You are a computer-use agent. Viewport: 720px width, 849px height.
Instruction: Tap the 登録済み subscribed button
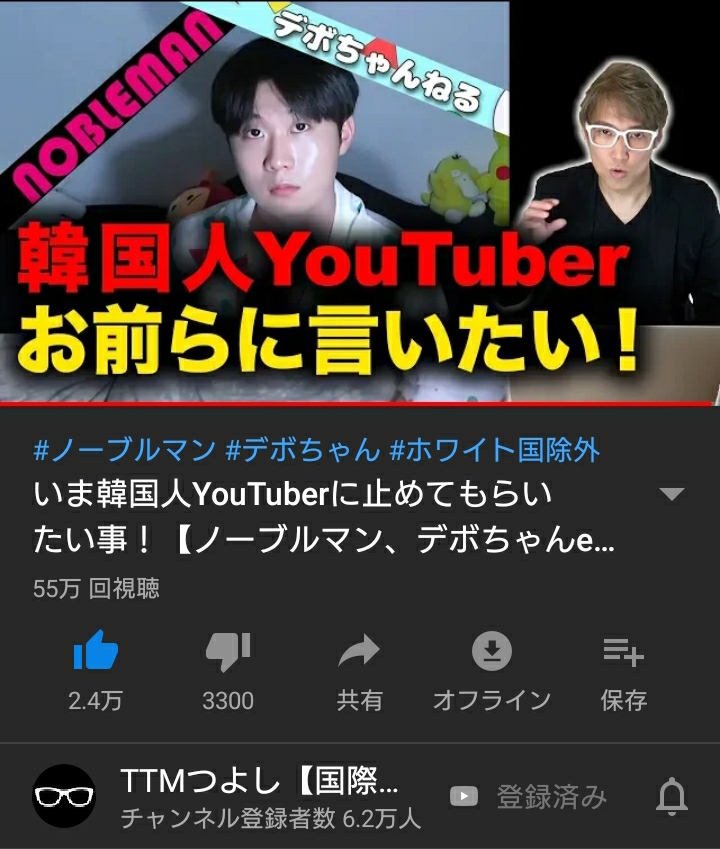click(530, 797)
